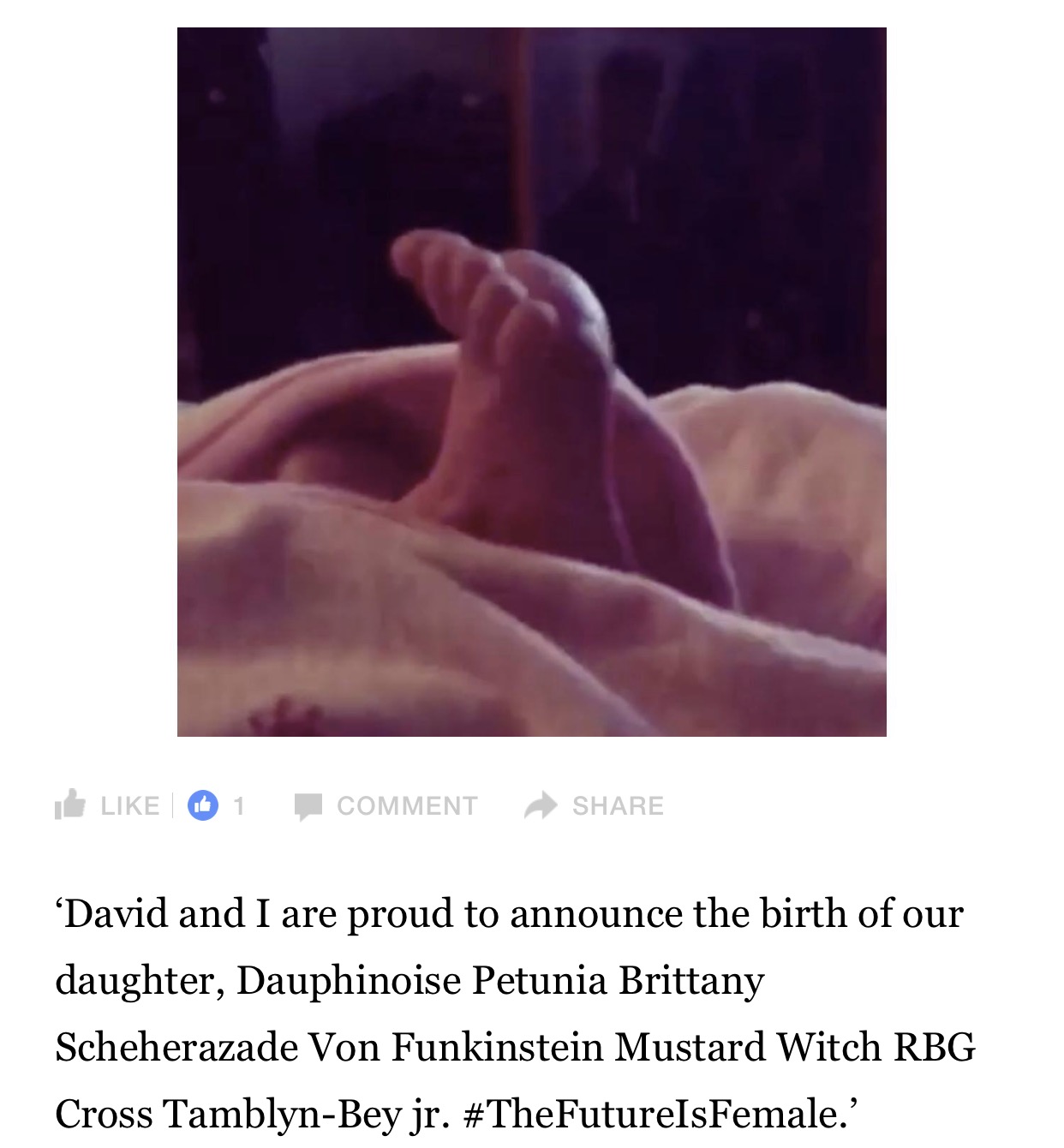Open the baby foot photo

[531, 382]
